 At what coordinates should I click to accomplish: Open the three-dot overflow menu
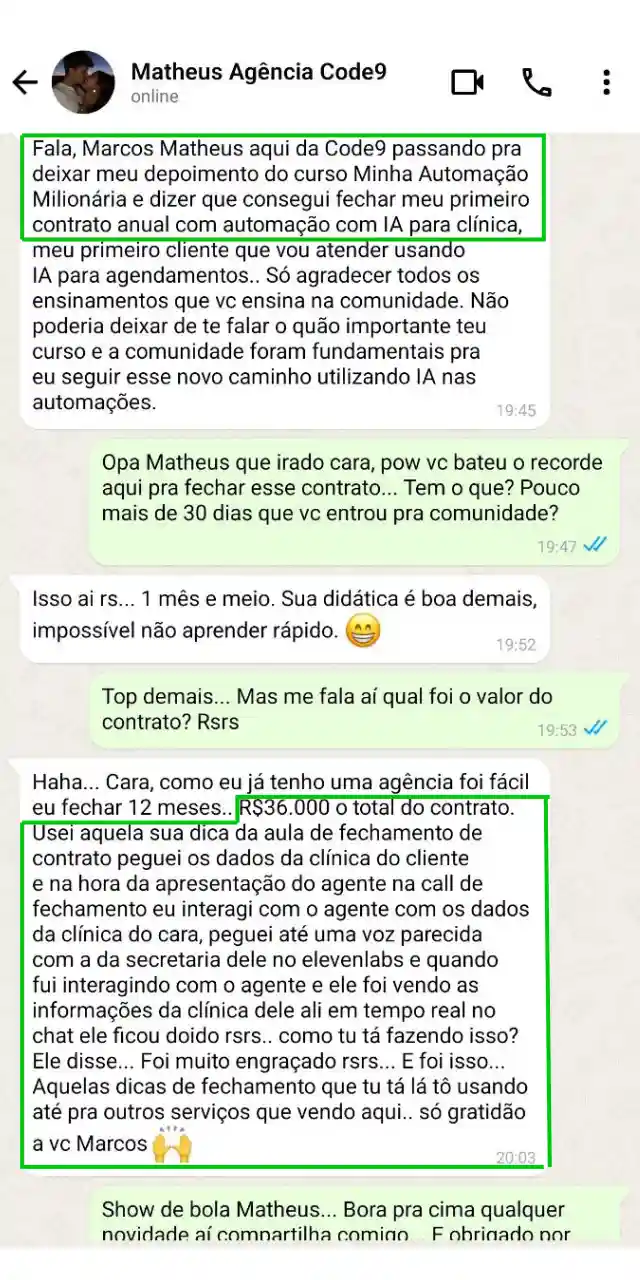click(606, 82)
